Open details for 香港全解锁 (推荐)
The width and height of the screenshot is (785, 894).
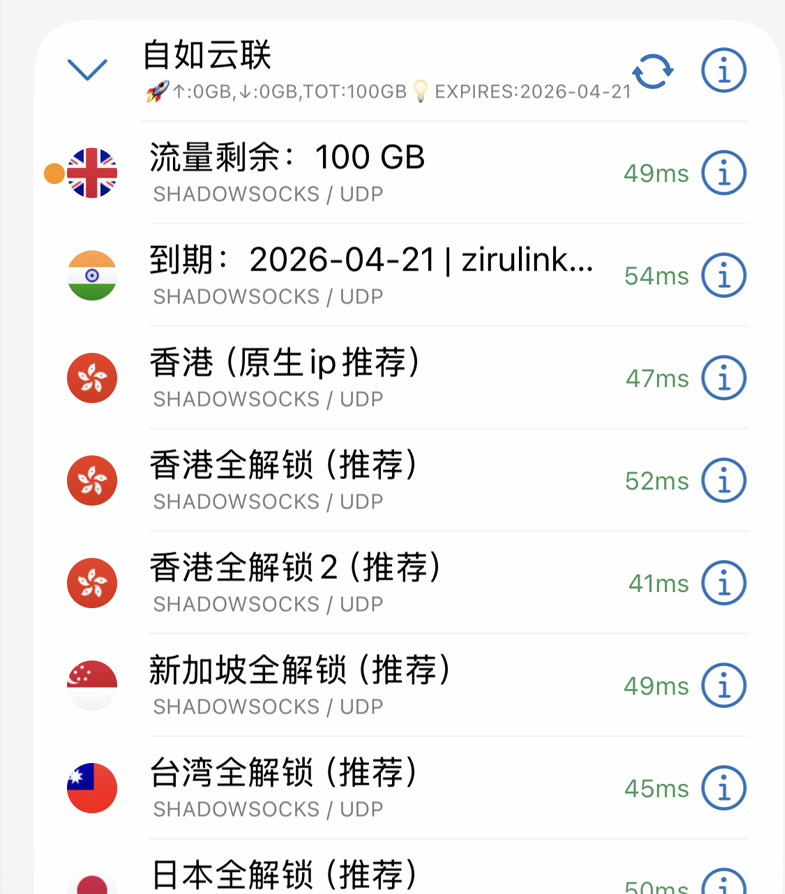[723, 480]
